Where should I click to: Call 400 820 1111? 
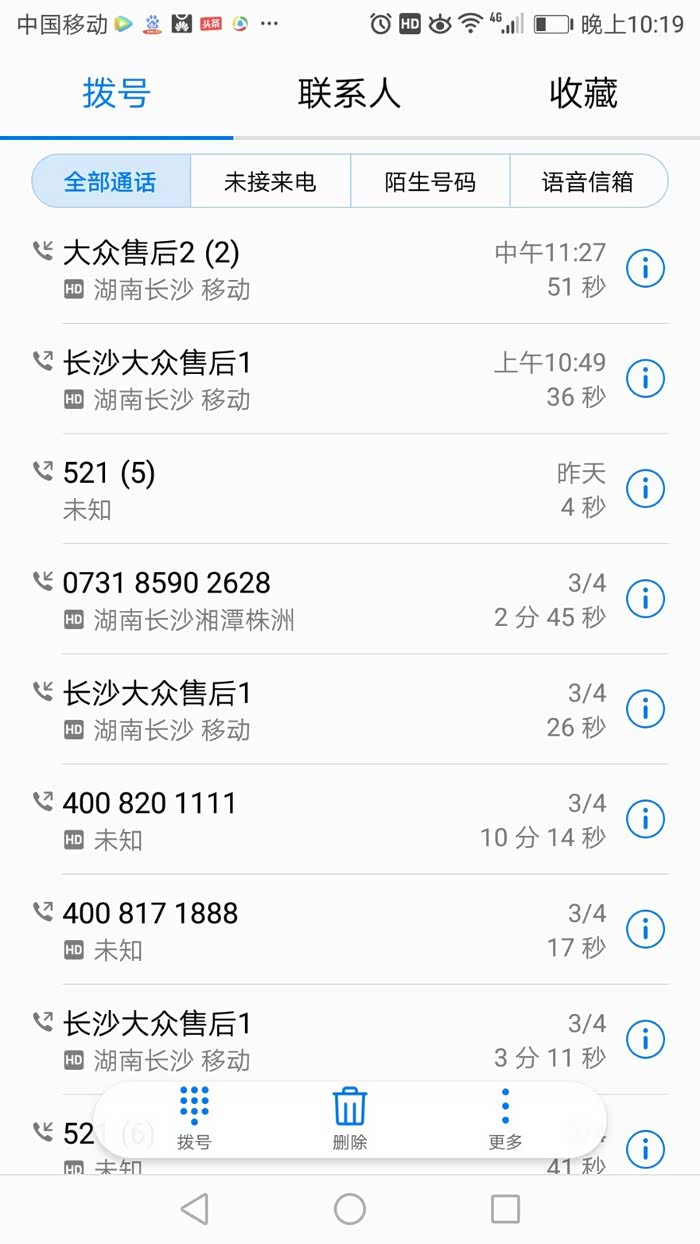coord(270,819)
